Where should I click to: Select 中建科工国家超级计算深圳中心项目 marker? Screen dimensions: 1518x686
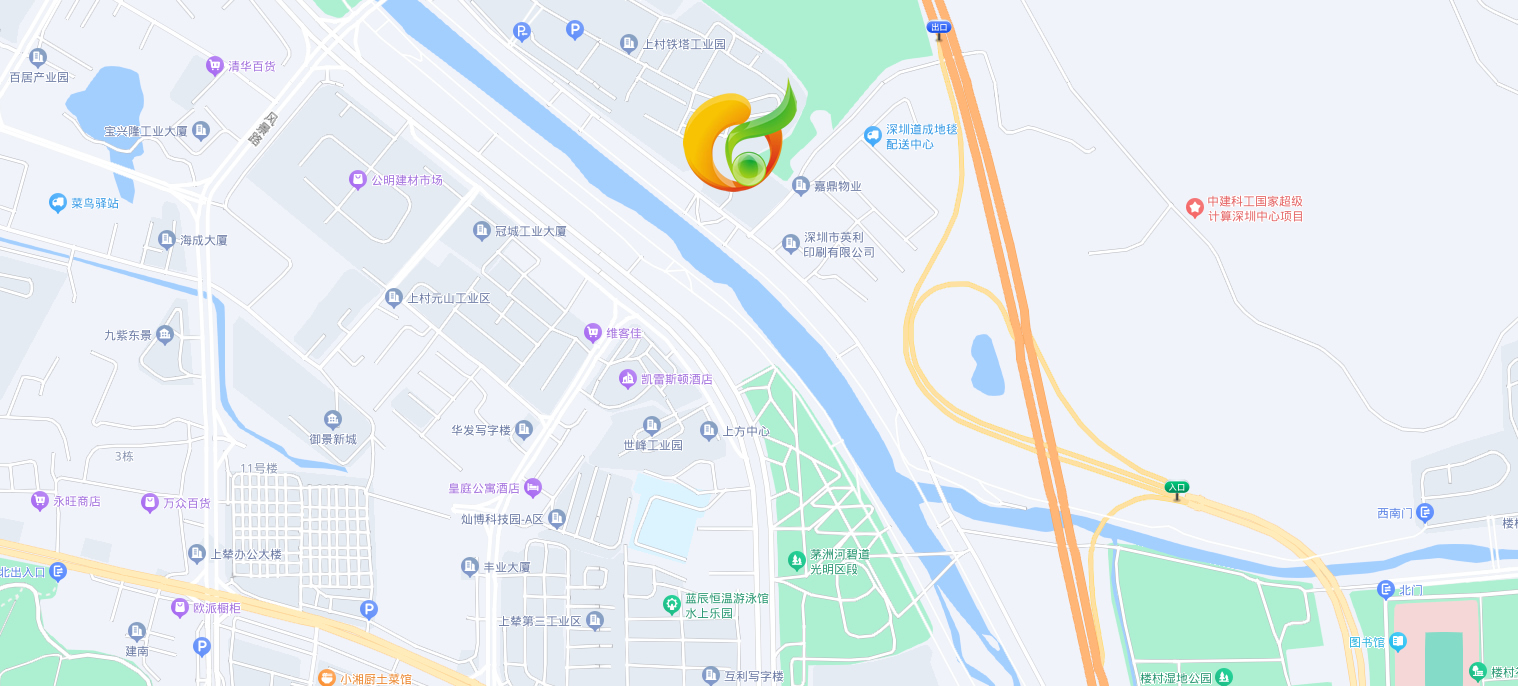click(1194, 208)
